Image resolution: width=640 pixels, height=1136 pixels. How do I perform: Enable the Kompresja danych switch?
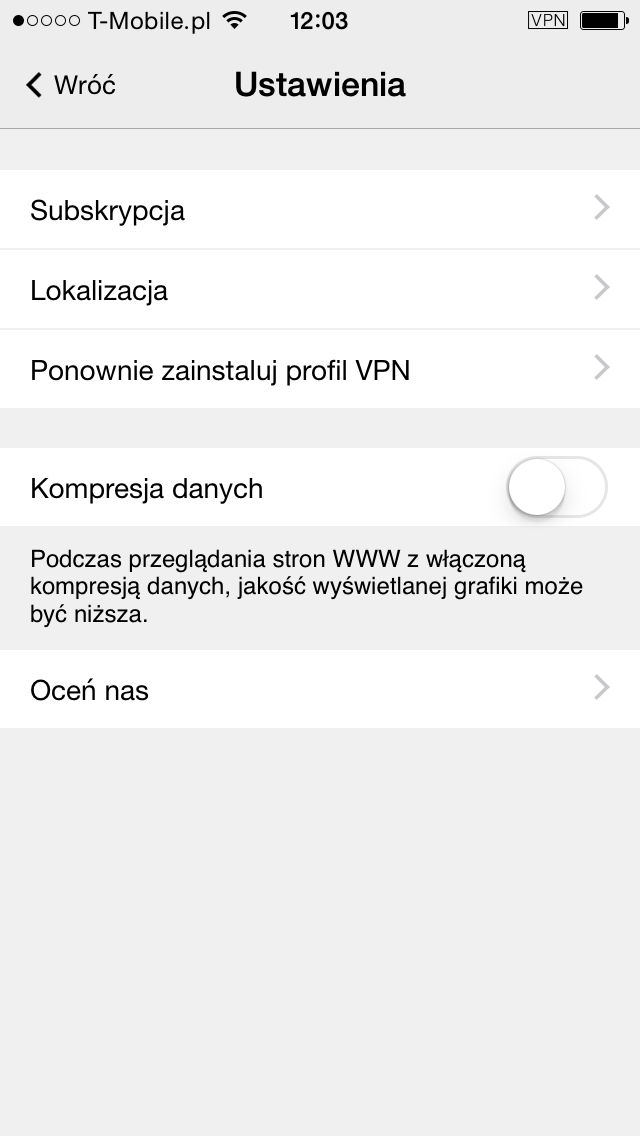(x=557, y=487)
